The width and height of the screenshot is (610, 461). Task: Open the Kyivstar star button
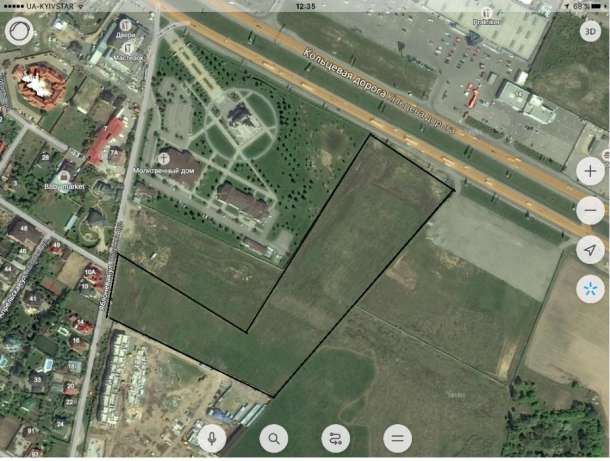(591, 289)
